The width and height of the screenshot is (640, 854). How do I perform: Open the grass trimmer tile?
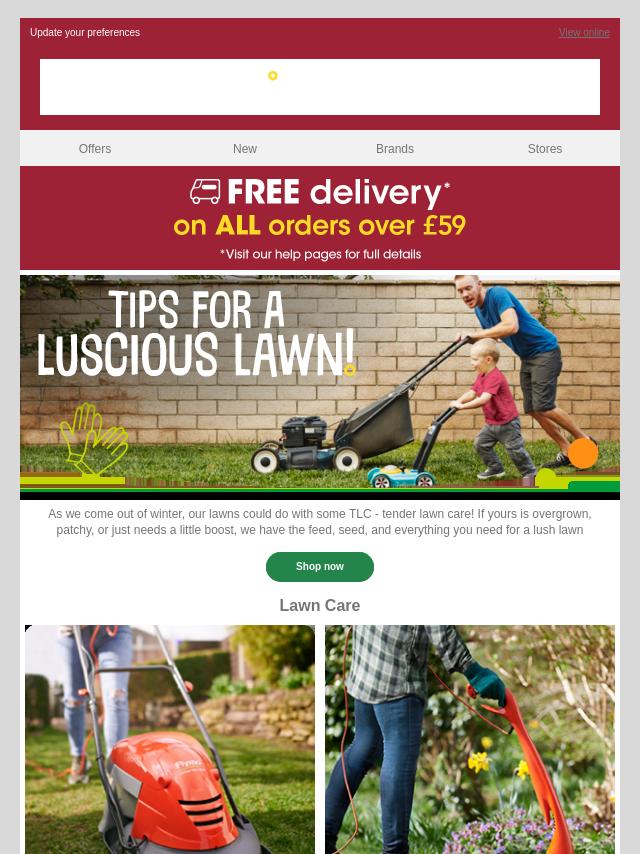[470, 740]
